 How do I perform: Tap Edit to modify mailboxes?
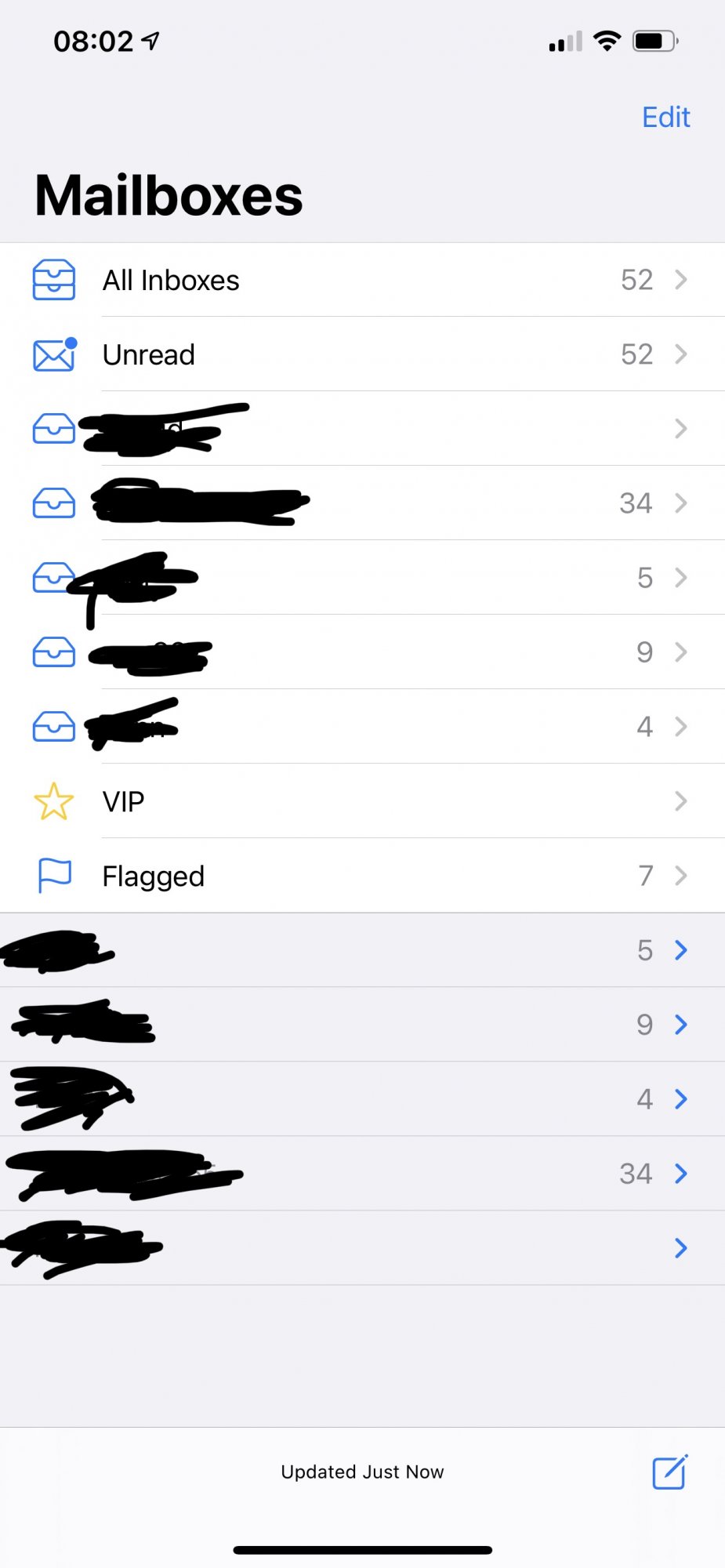665,118
